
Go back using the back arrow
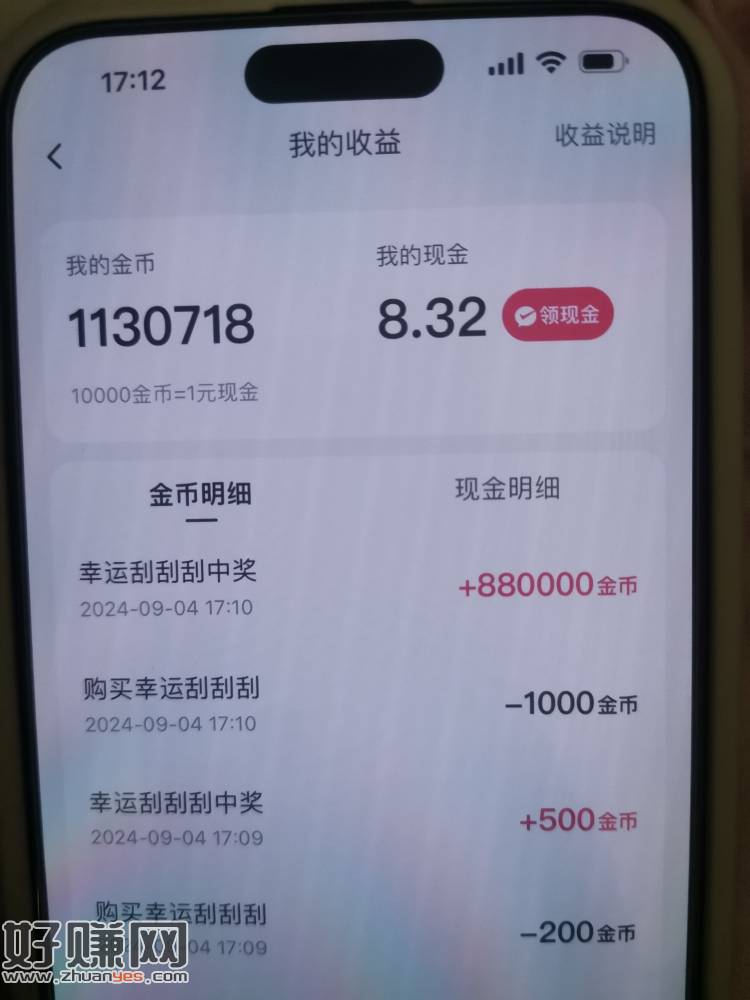(x=55, y=156)
